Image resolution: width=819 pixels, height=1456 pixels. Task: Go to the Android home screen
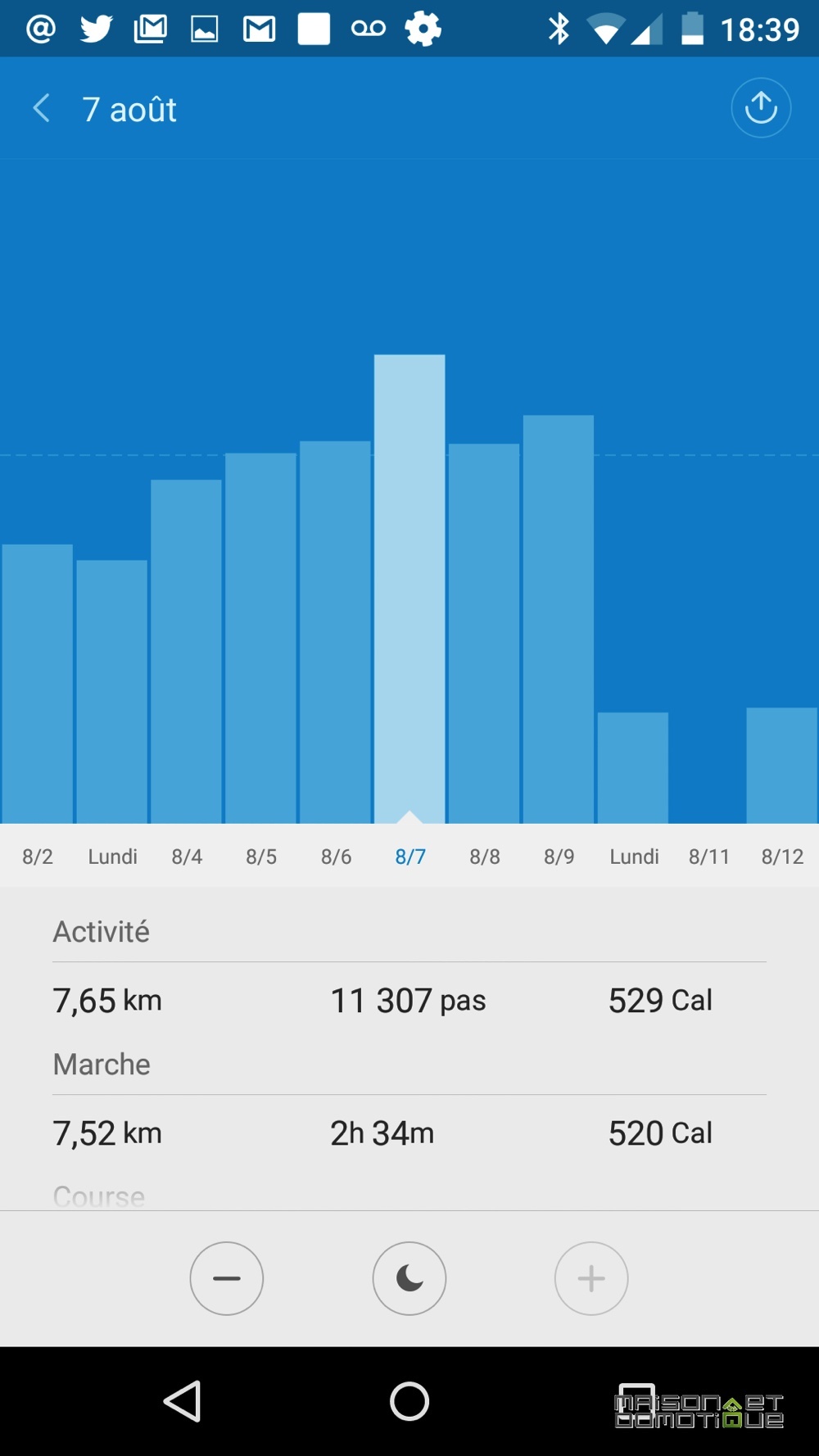(x=409, y=1401)
